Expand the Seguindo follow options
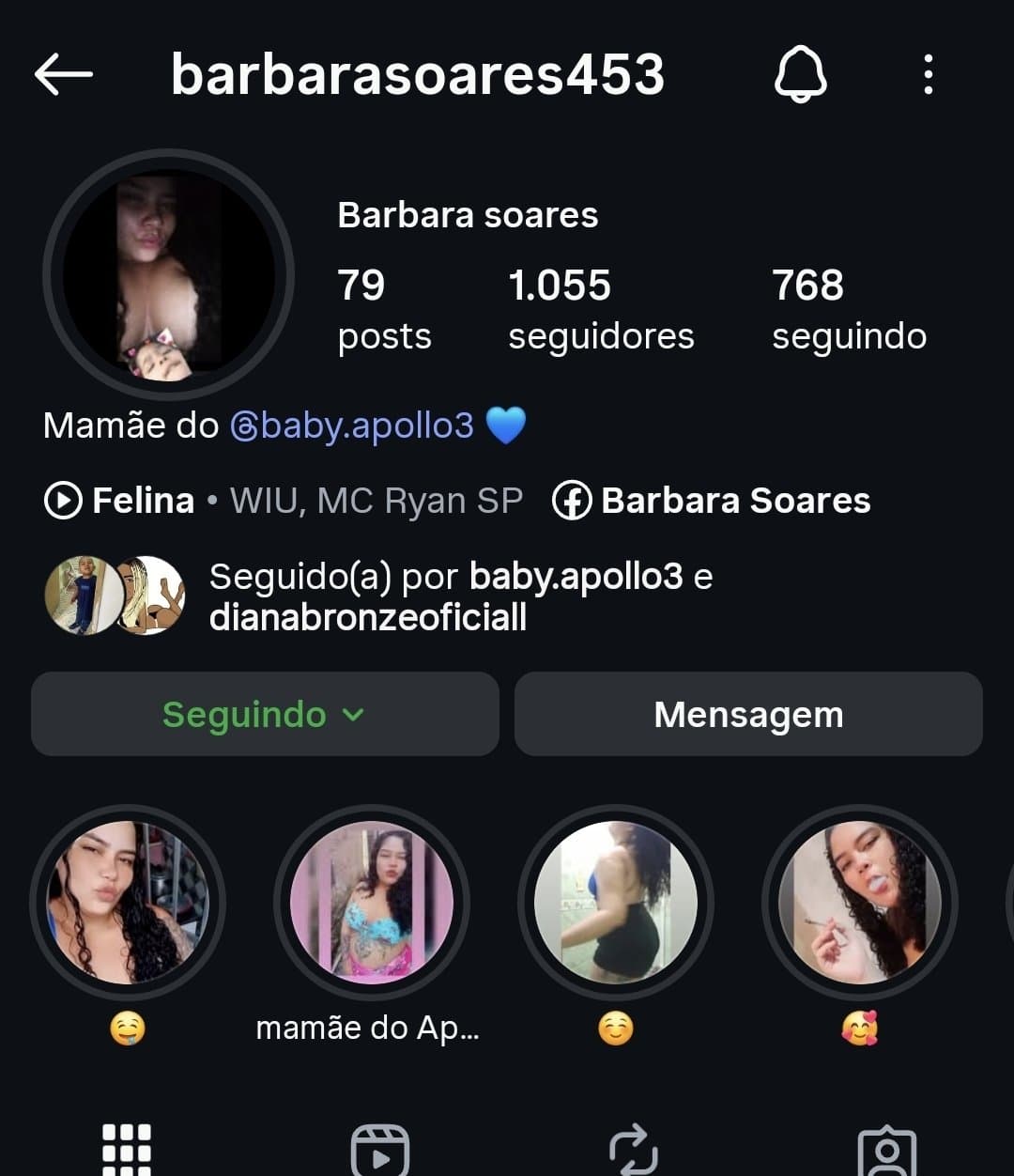 point(265,714)
